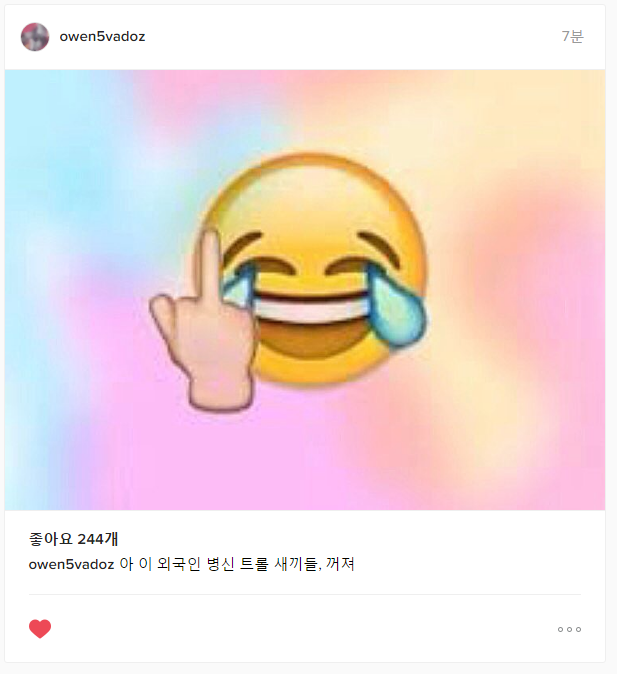Unlike the post via the red heart
This screenshot has width=617, height=674.
pyautogui.click(x=40, y=629)
